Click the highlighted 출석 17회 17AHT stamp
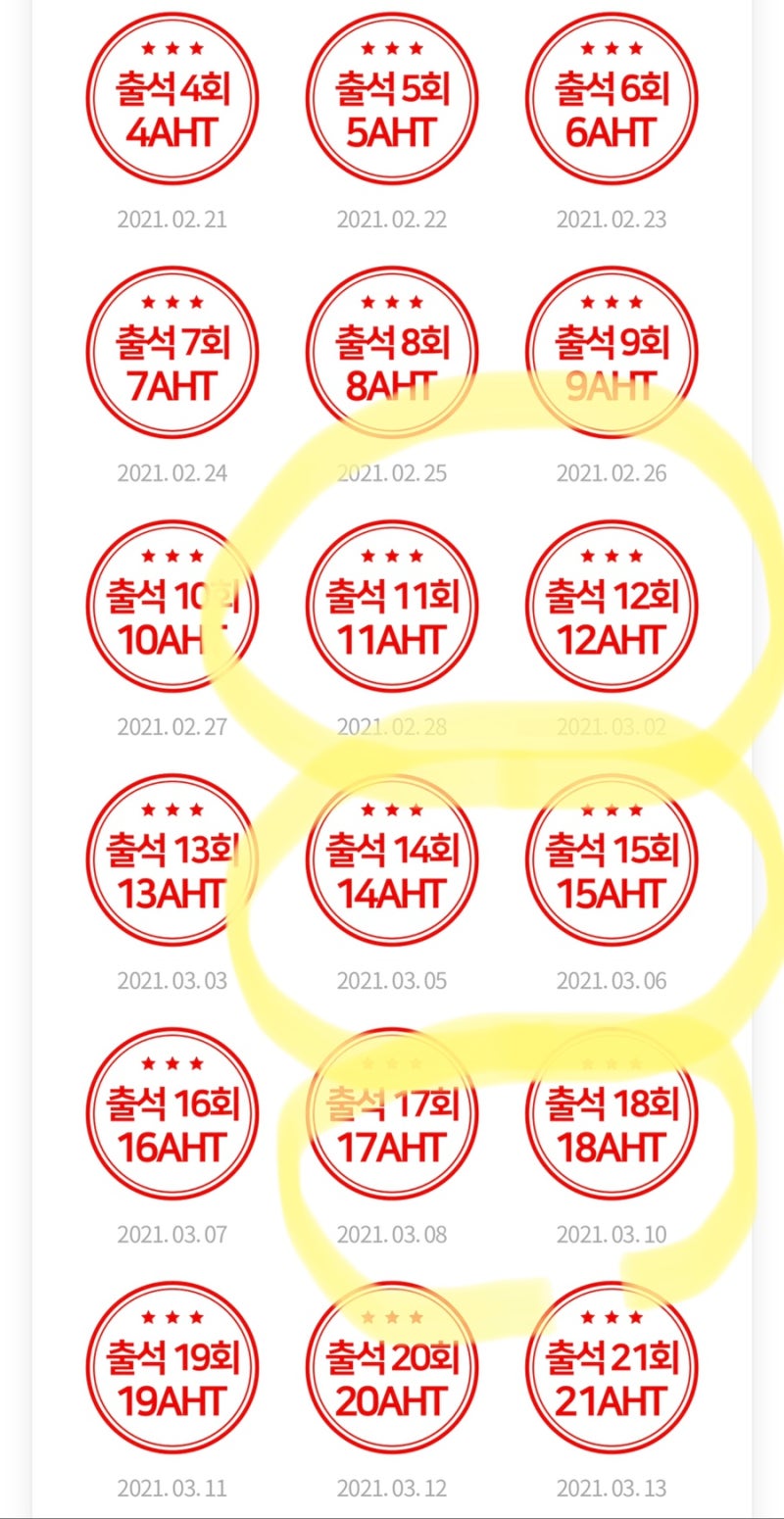Image resolution: width=784 pixels, height=1519 pixels. click(392, 1113)
